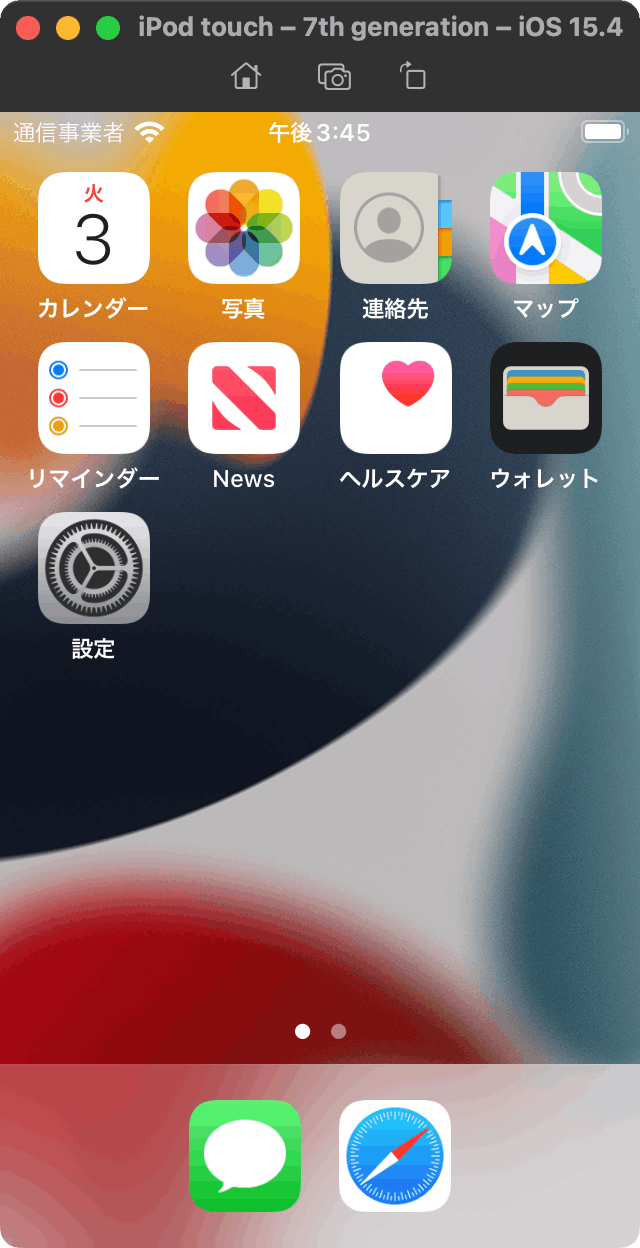640x1248 pixels.
Task: Open the リマインダー app
Action: coord(94,398)
